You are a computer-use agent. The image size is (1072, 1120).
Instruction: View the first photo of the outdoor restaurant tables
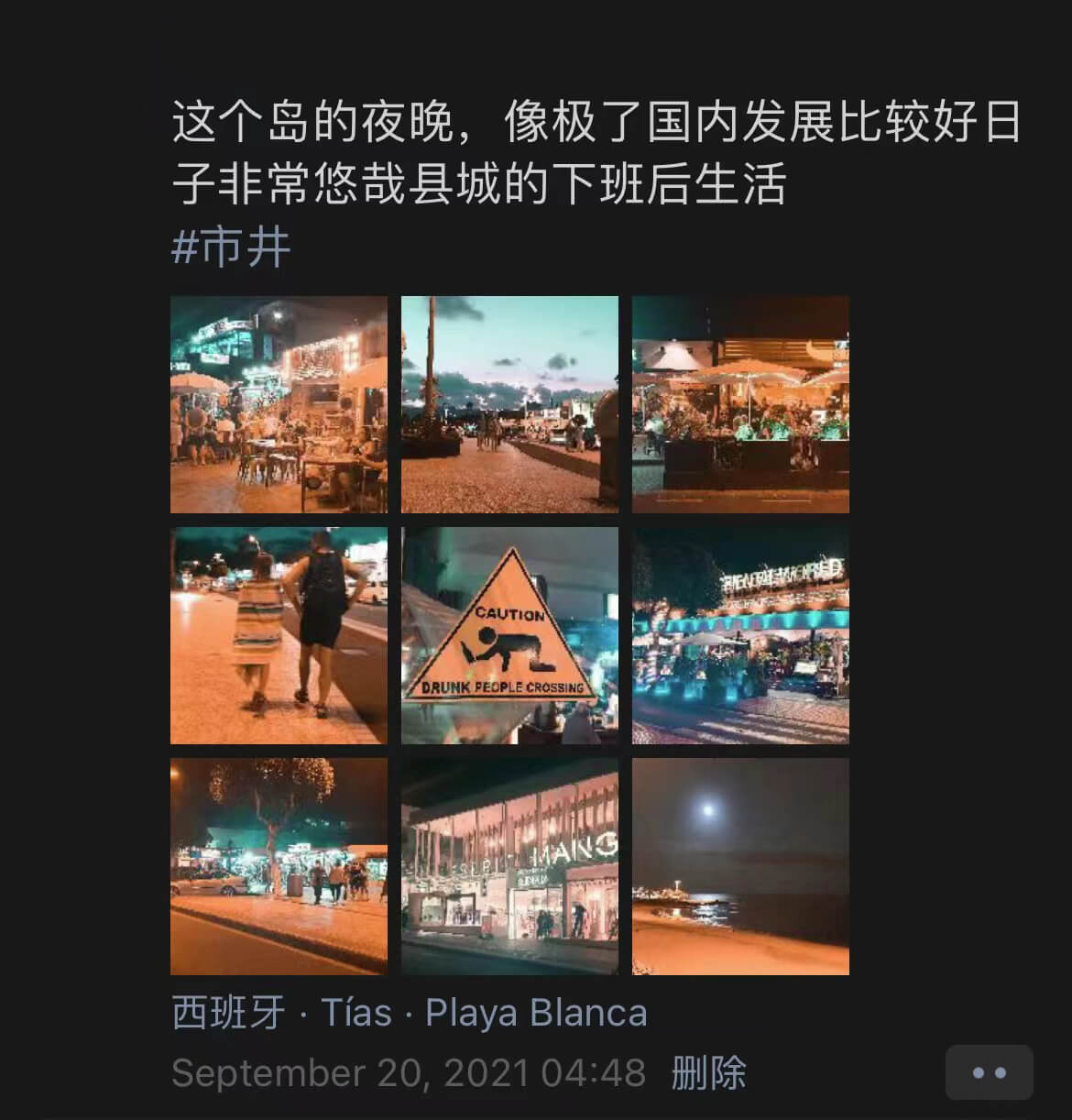[x=279, y=404]
